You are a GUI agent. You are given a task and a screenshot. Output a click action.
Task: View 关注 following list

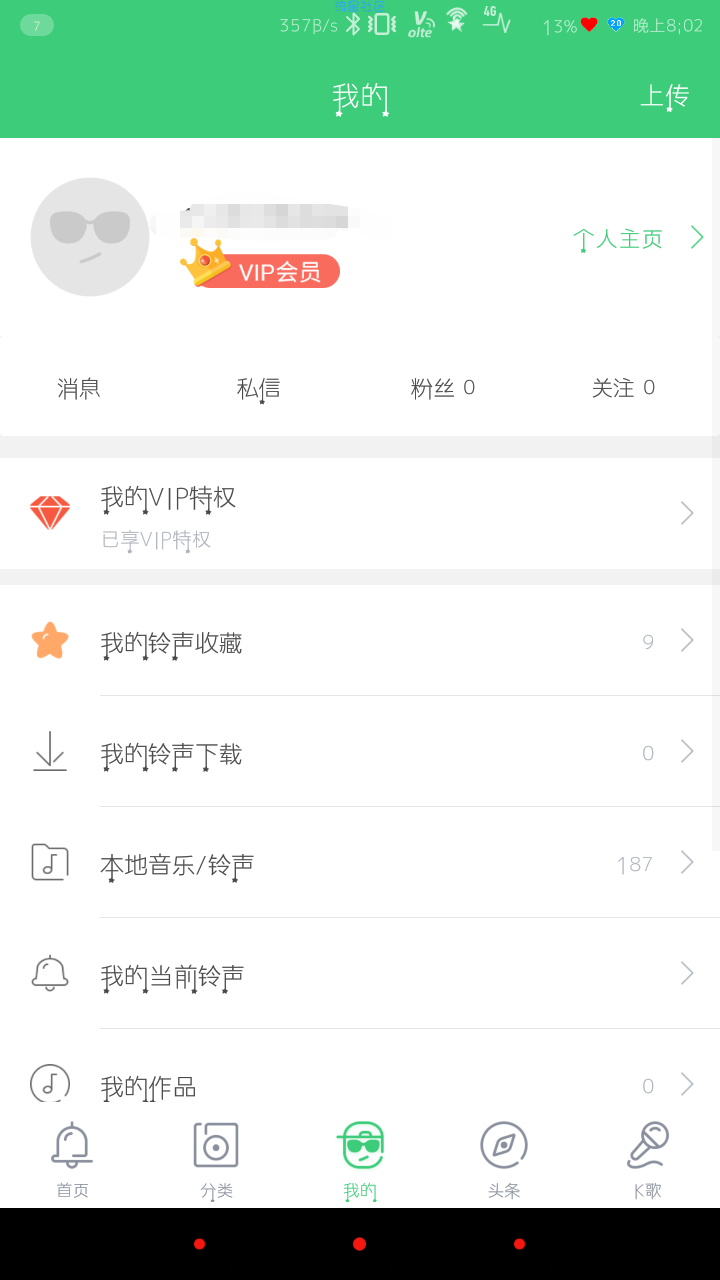pyautogui.click(x=623, y=388)
